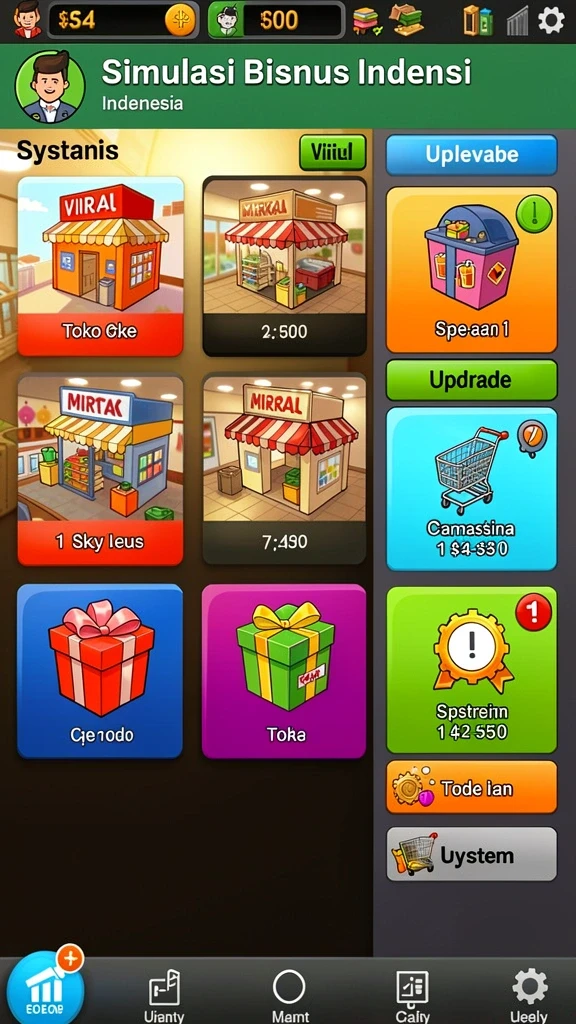Image resolution: width=576 pixels, height=1024 pixels.
Task: Switch to the Ueely gear tab
Action: pos(529,995)
